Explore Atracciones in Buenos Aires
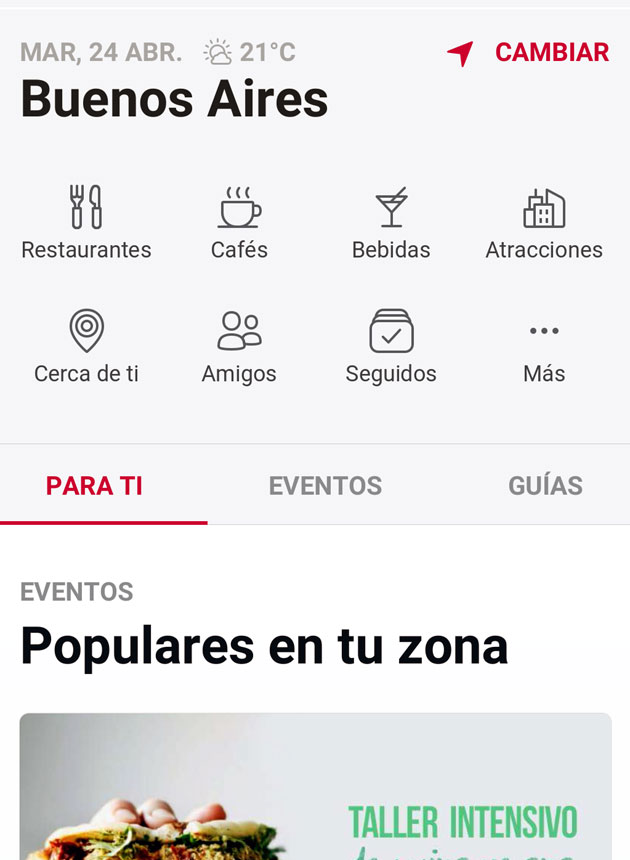 (x=544, y=223)
